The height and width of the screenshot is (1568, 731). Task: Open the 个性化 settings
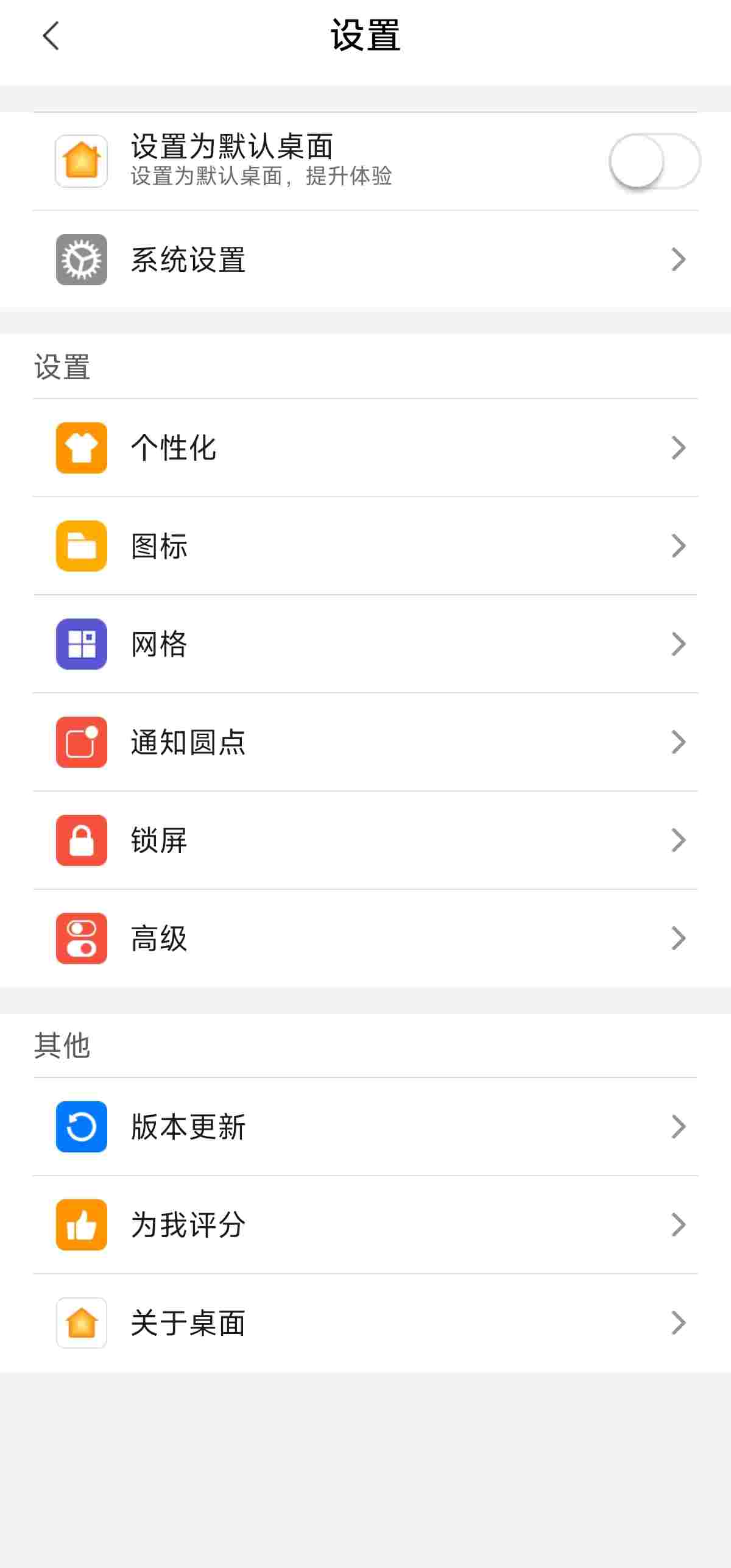(365, 448)
